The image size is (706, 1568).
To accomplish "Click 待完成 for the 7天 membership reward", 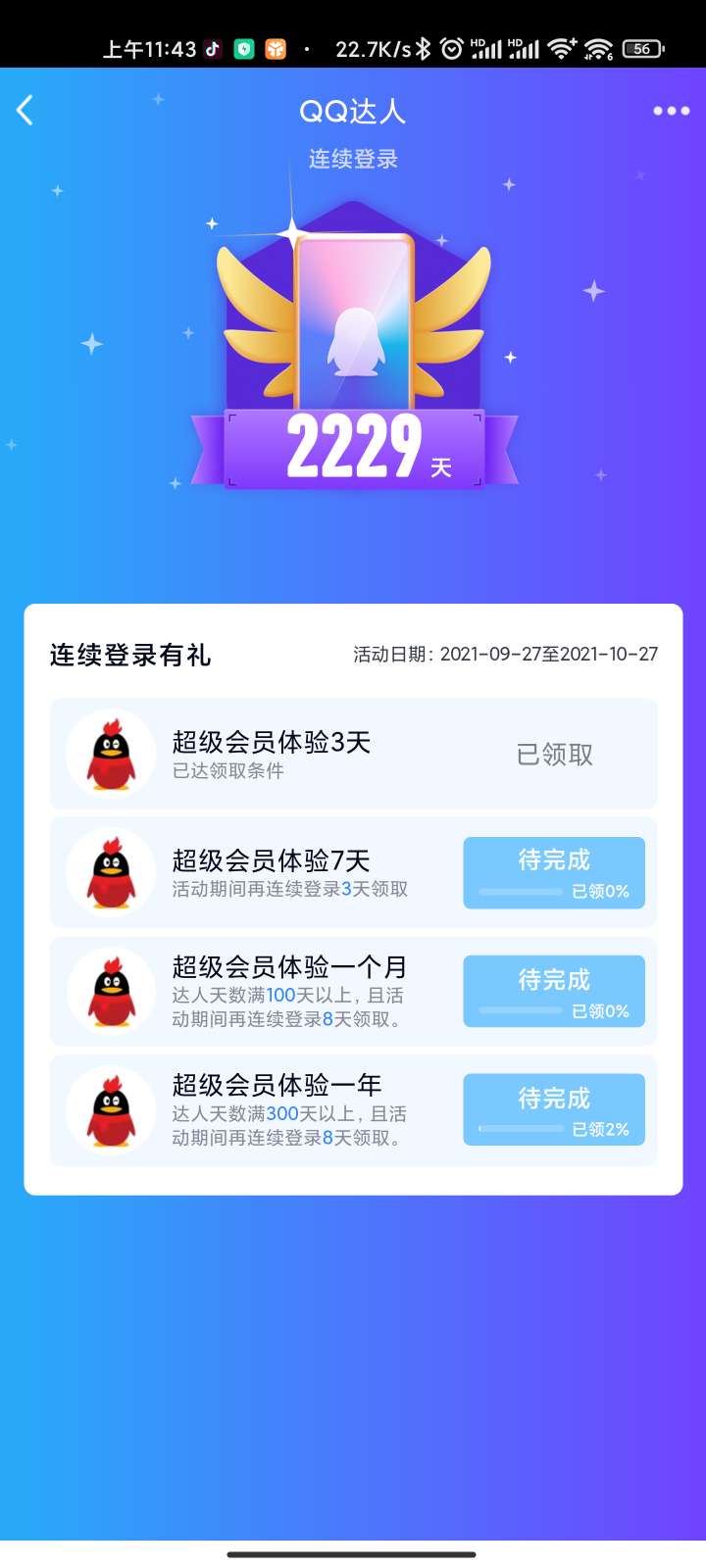I will [554, 859].
